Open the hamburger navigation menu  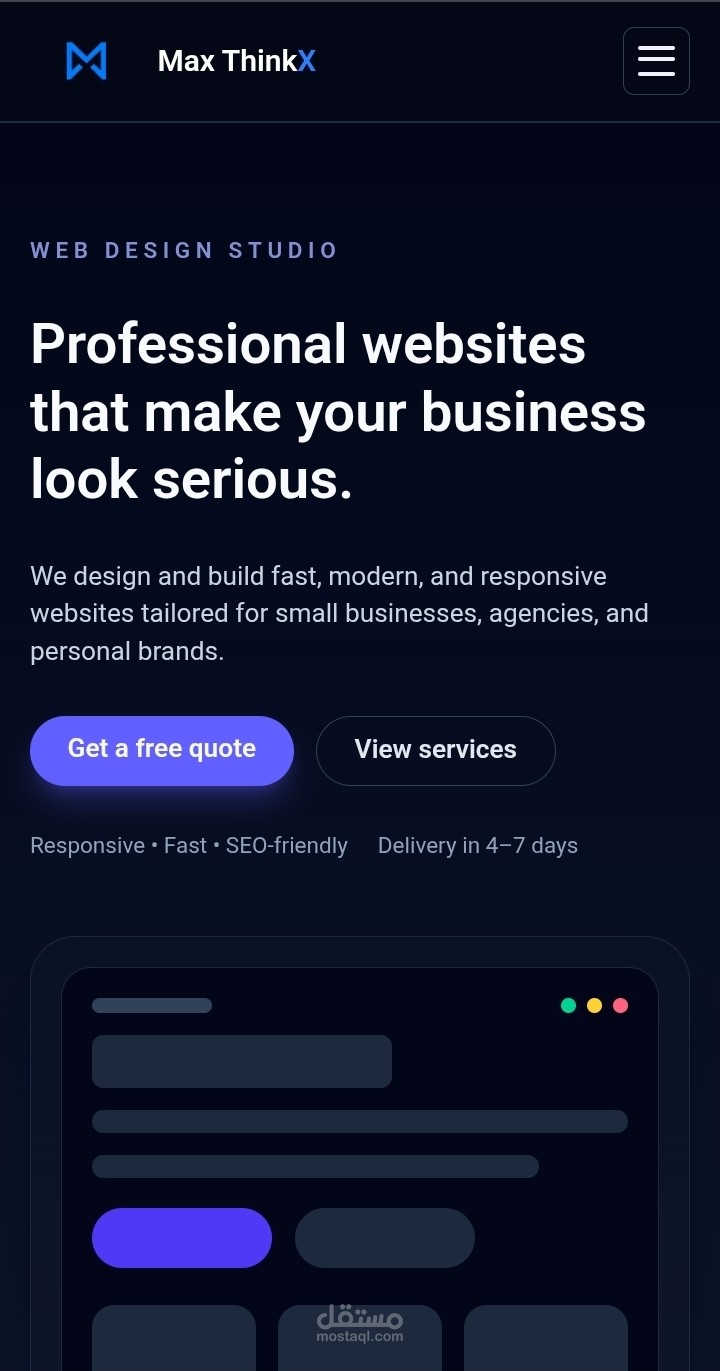(656, 61)
